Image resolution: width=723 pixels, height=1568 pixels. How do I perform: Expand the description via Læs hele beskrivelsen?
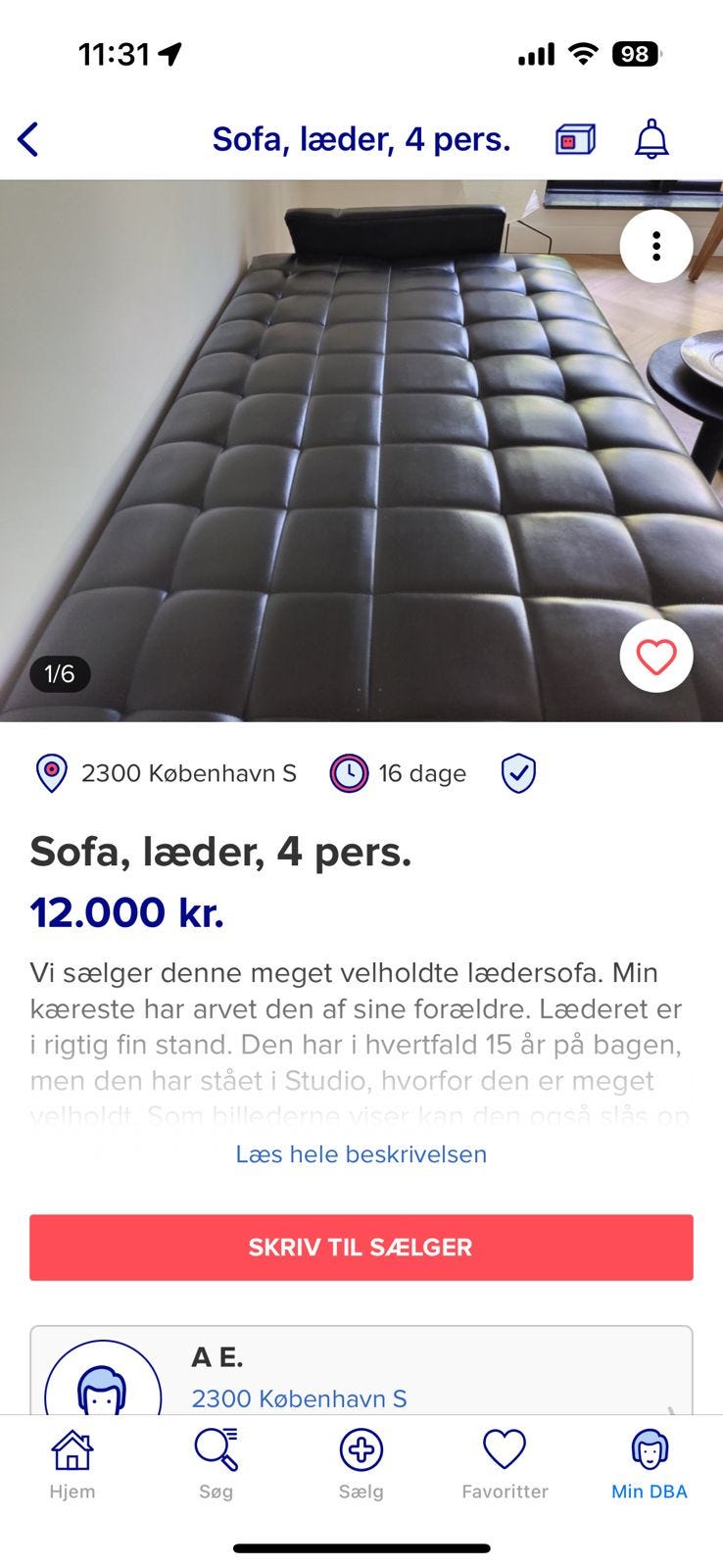click(360, 1154)
